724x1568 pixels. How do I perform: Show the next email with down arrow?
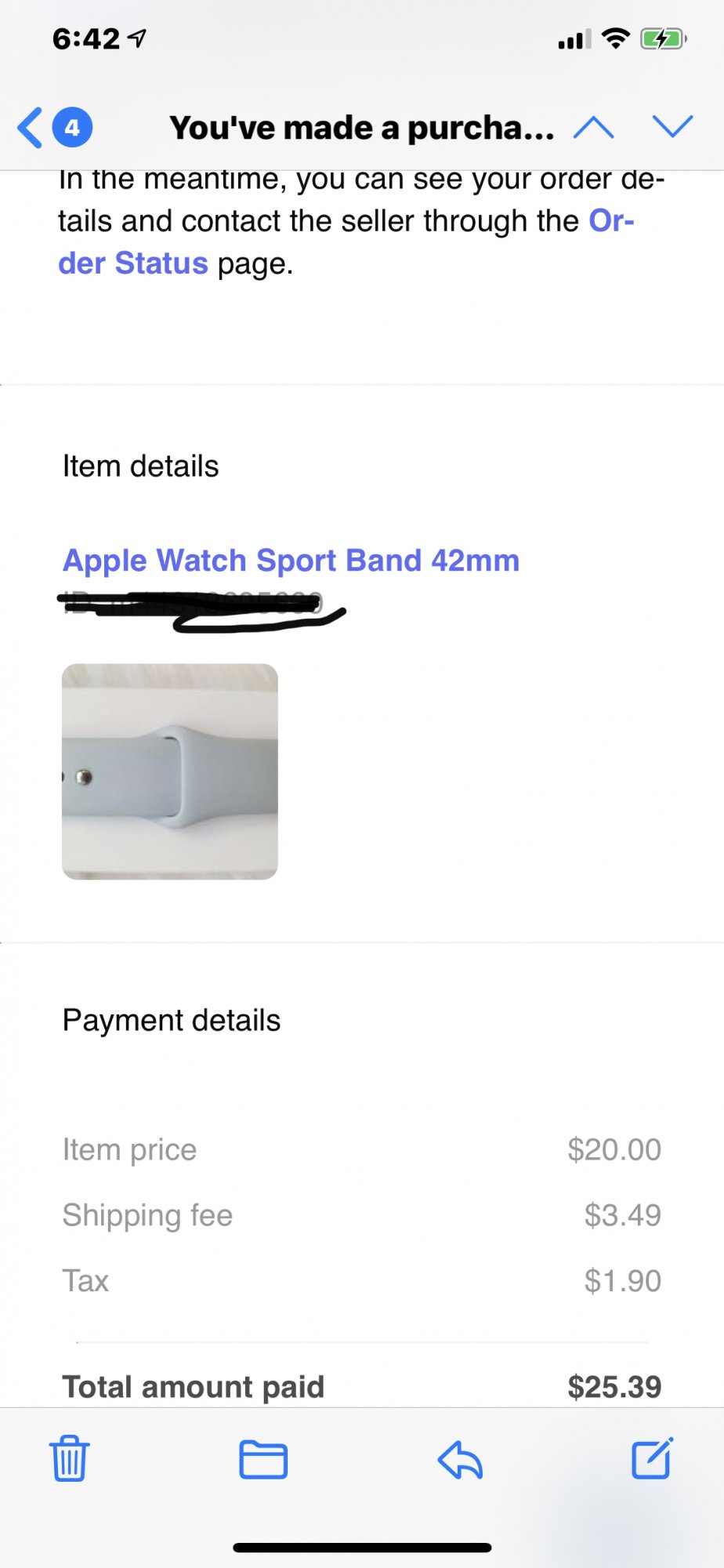672,127
